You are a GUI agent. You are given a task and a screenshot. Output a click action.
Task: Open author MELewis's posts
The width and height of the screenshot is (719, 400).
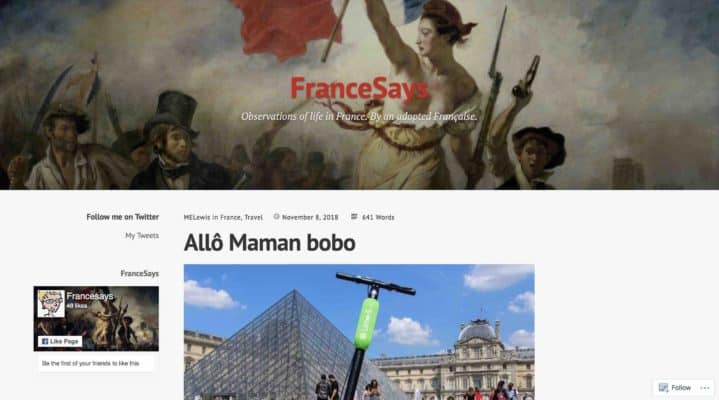[197, 216]
